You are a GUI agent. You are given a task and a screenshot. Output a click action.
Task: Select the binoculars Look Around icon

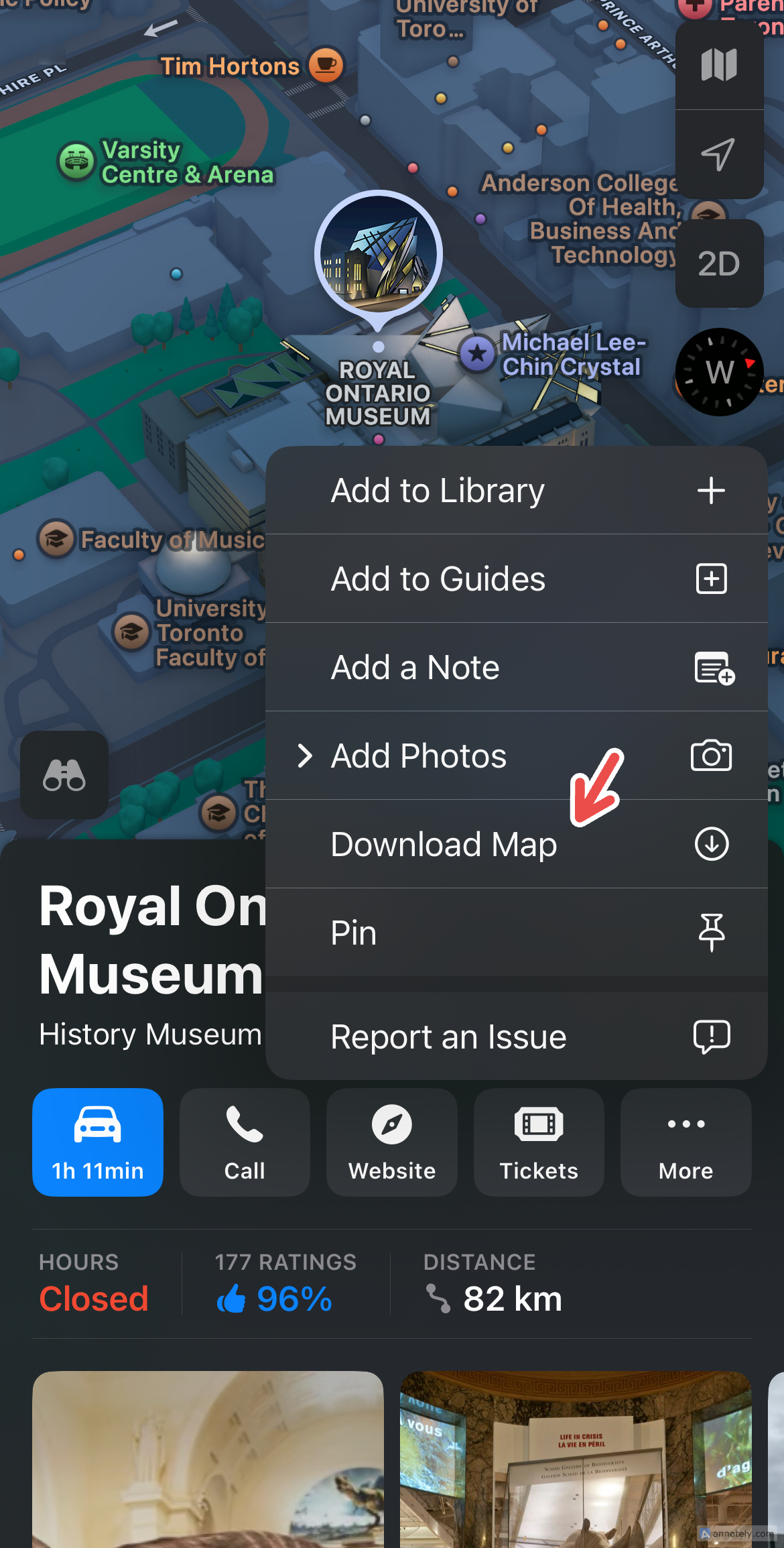point(64,774)
